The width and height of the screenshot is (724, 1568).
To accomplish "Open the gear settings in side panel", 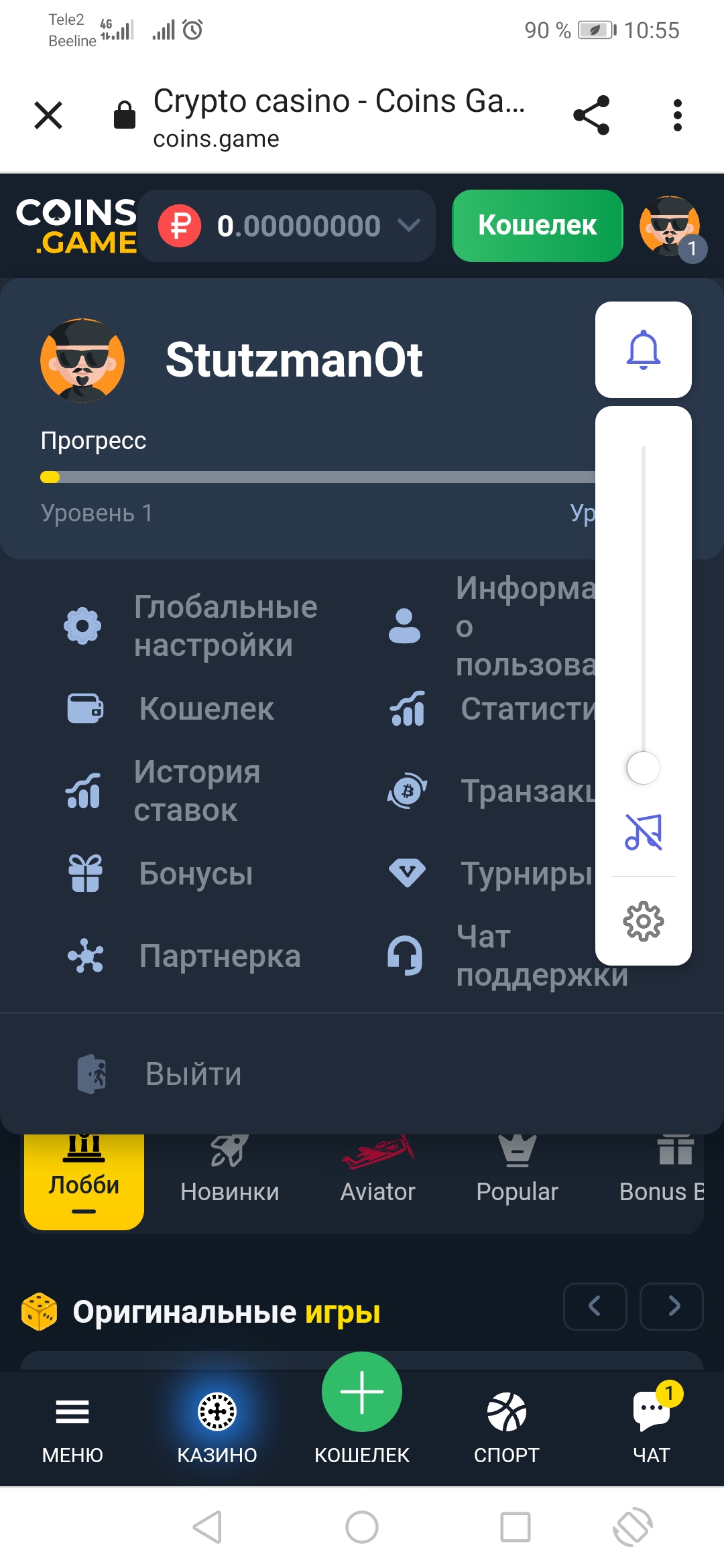I will [643, 921].
